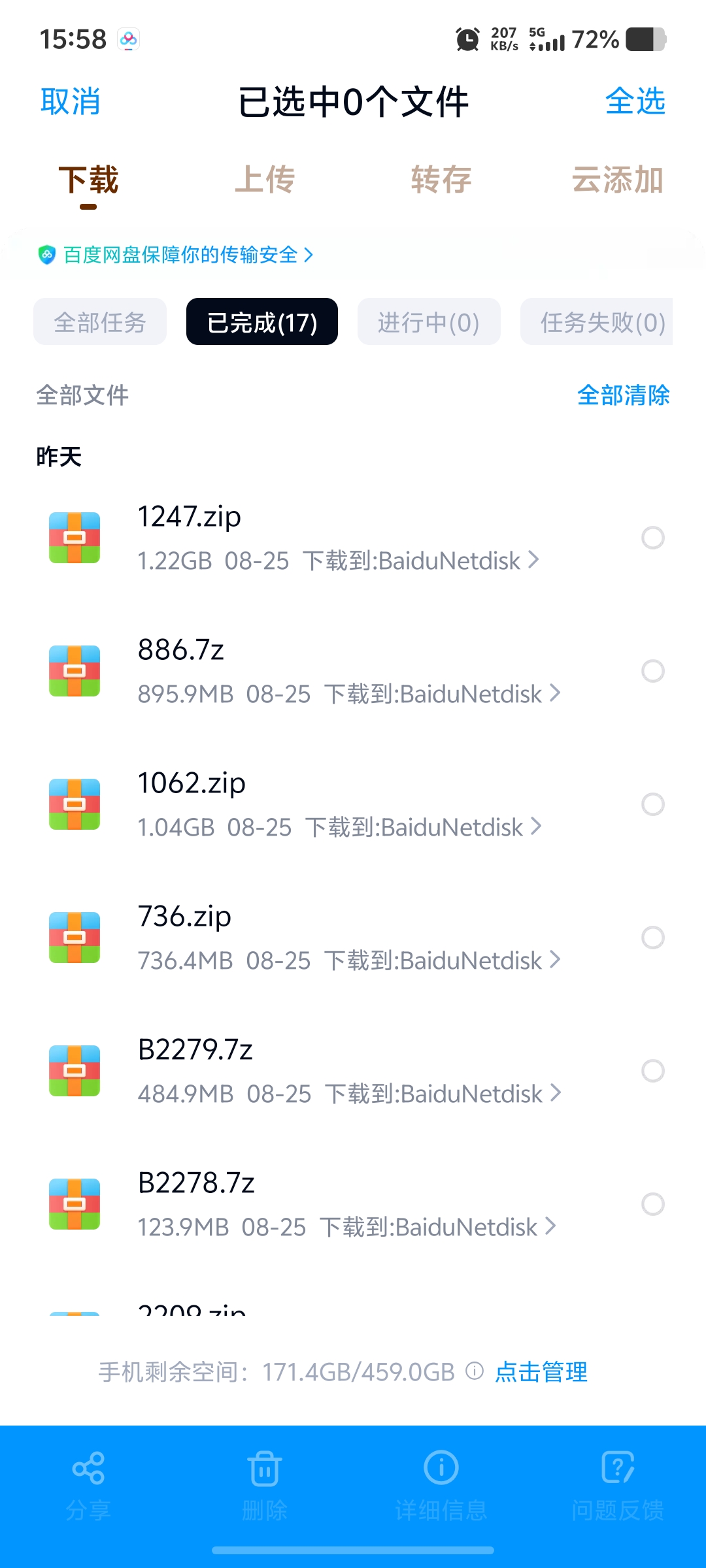Filter by 任务失败(0) tasks
The width and height of the screenshot is (706, 1568).
coord(601,322)
